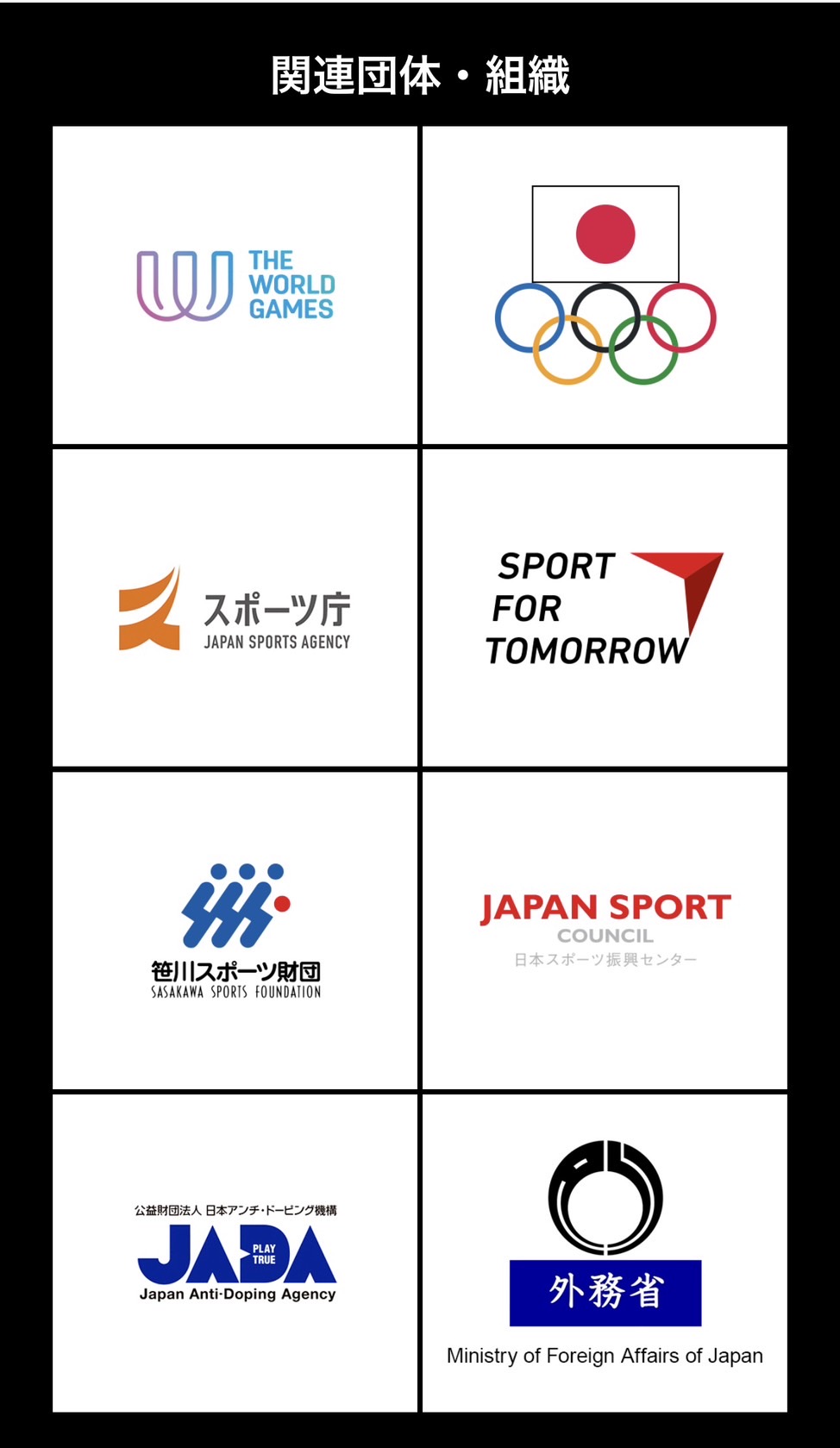Open the Sport for Tomorrow tile
This screenshot has width=840, height=1448.
coord(605,608)
